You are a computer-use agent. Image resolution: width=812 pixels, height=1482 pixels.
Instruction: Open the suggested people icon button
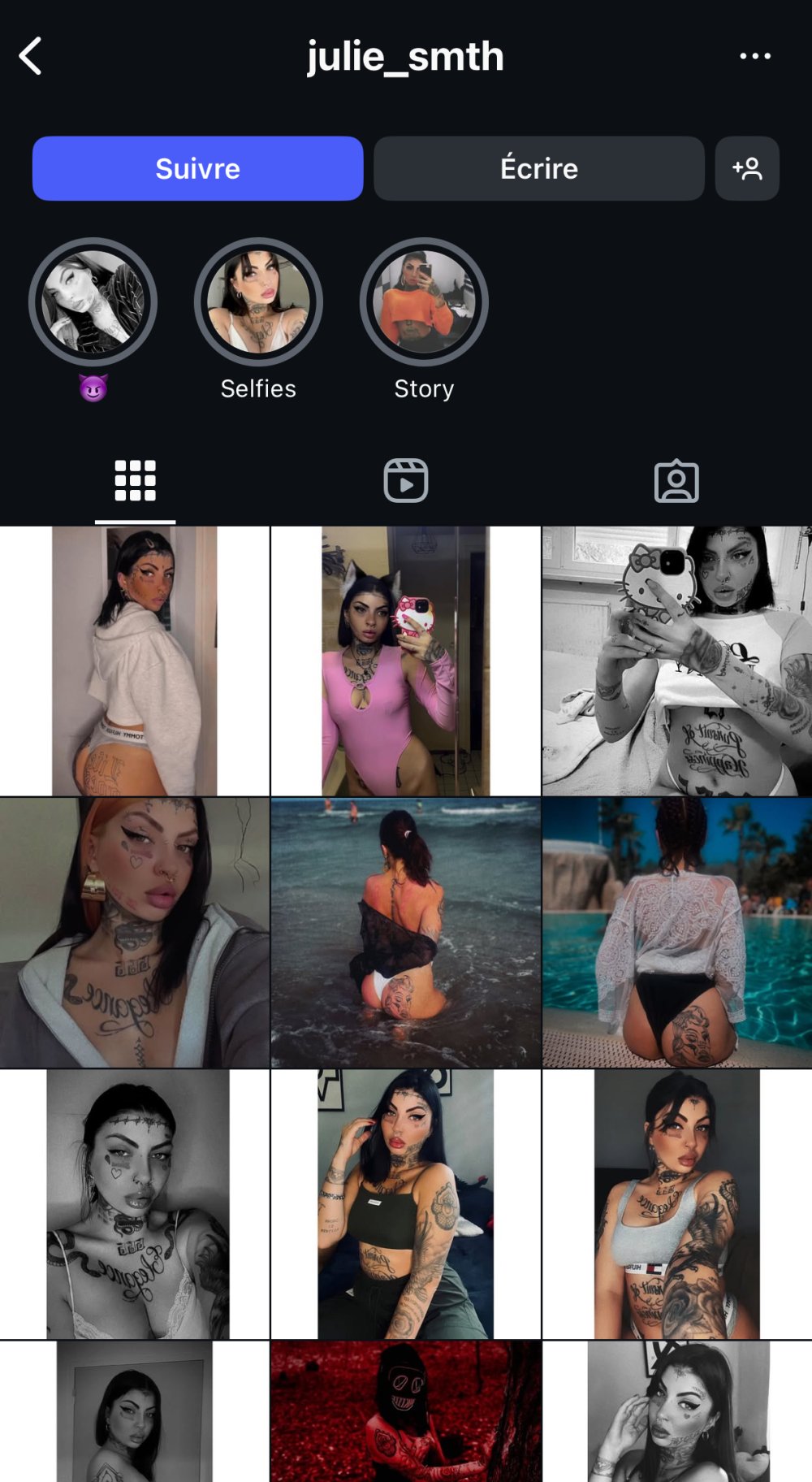[746, 168]
